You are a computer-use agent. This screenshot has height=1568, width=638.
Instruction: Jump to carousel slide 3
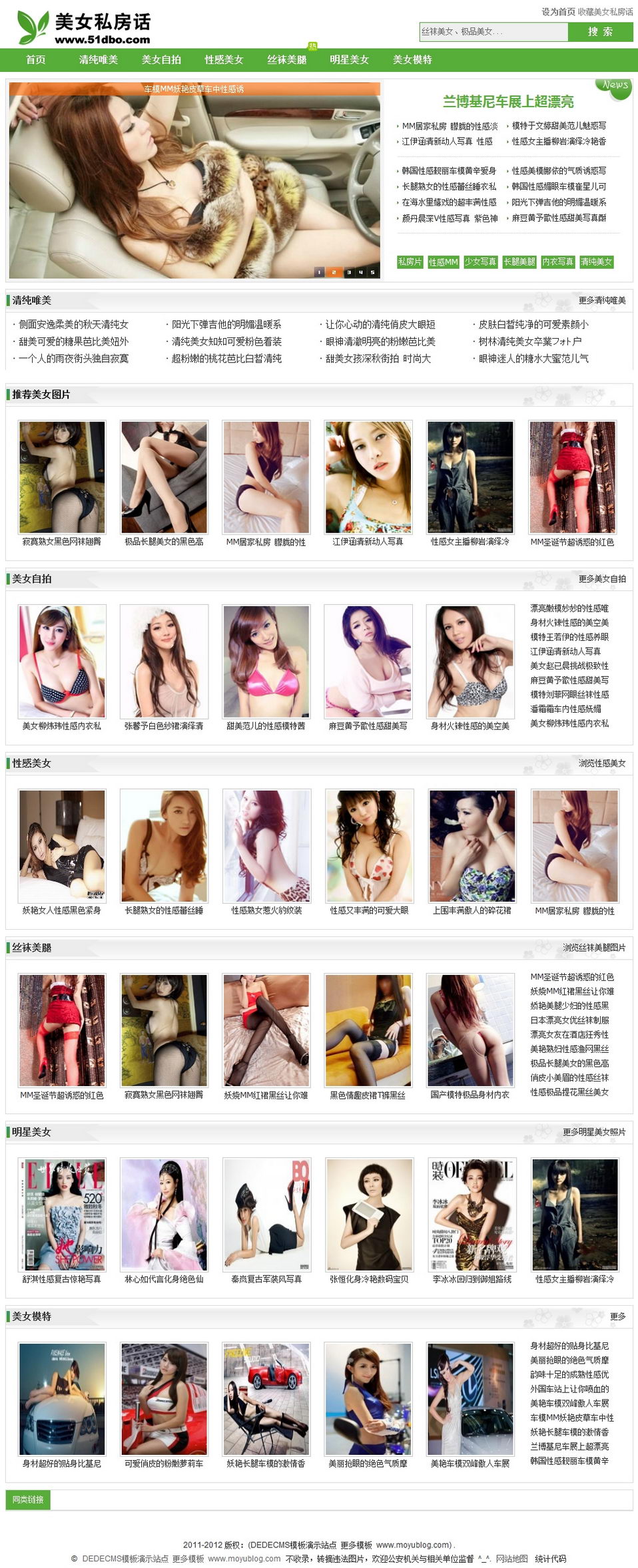click(348, 272)
